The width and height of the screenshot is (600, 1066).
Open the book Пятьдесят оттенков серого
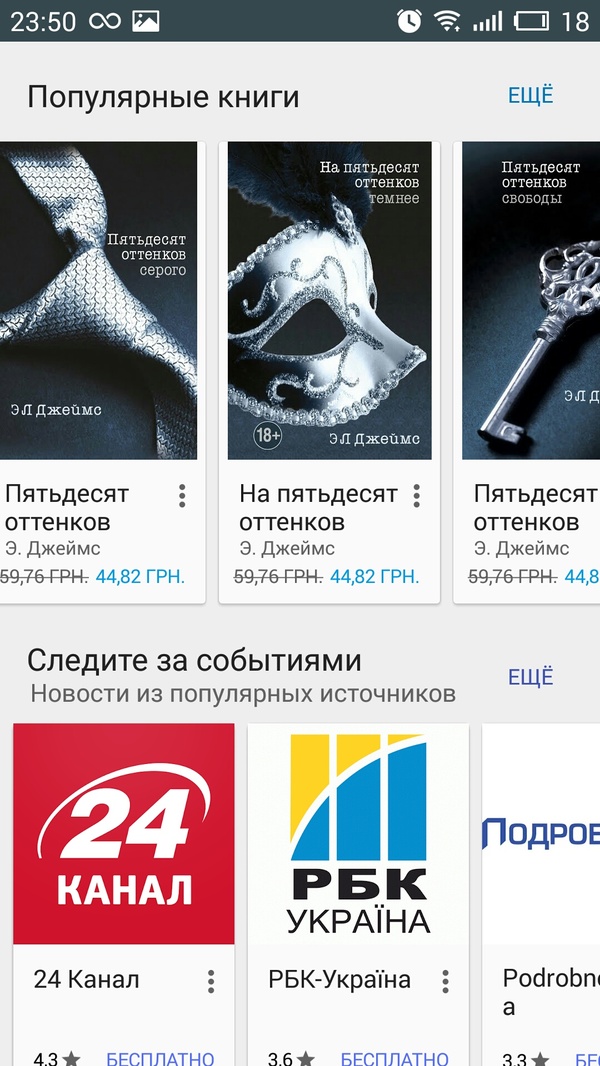tap(98, 300)
